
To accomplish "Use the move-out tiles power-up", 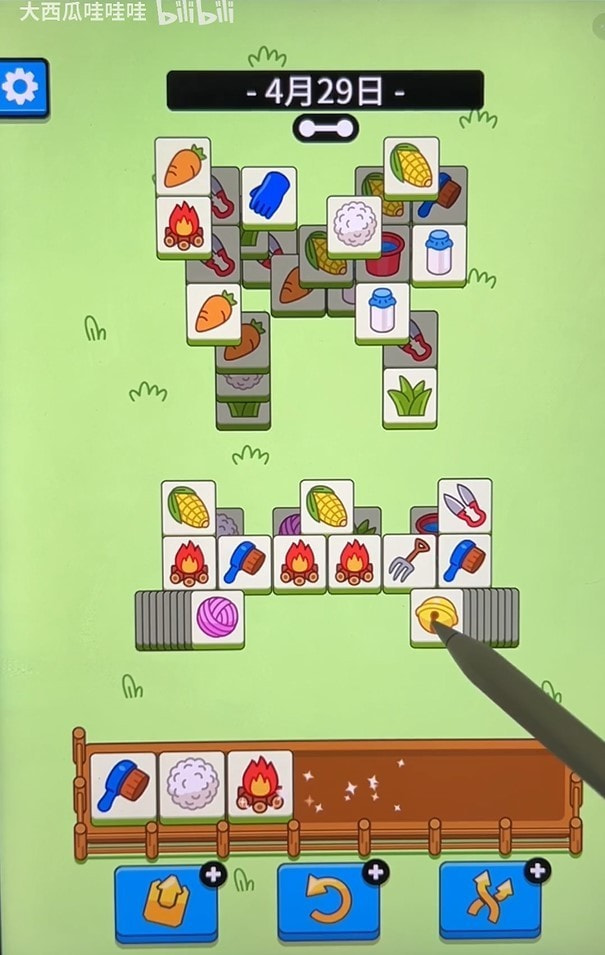I will pyautogui.click(x=165, y=899).
